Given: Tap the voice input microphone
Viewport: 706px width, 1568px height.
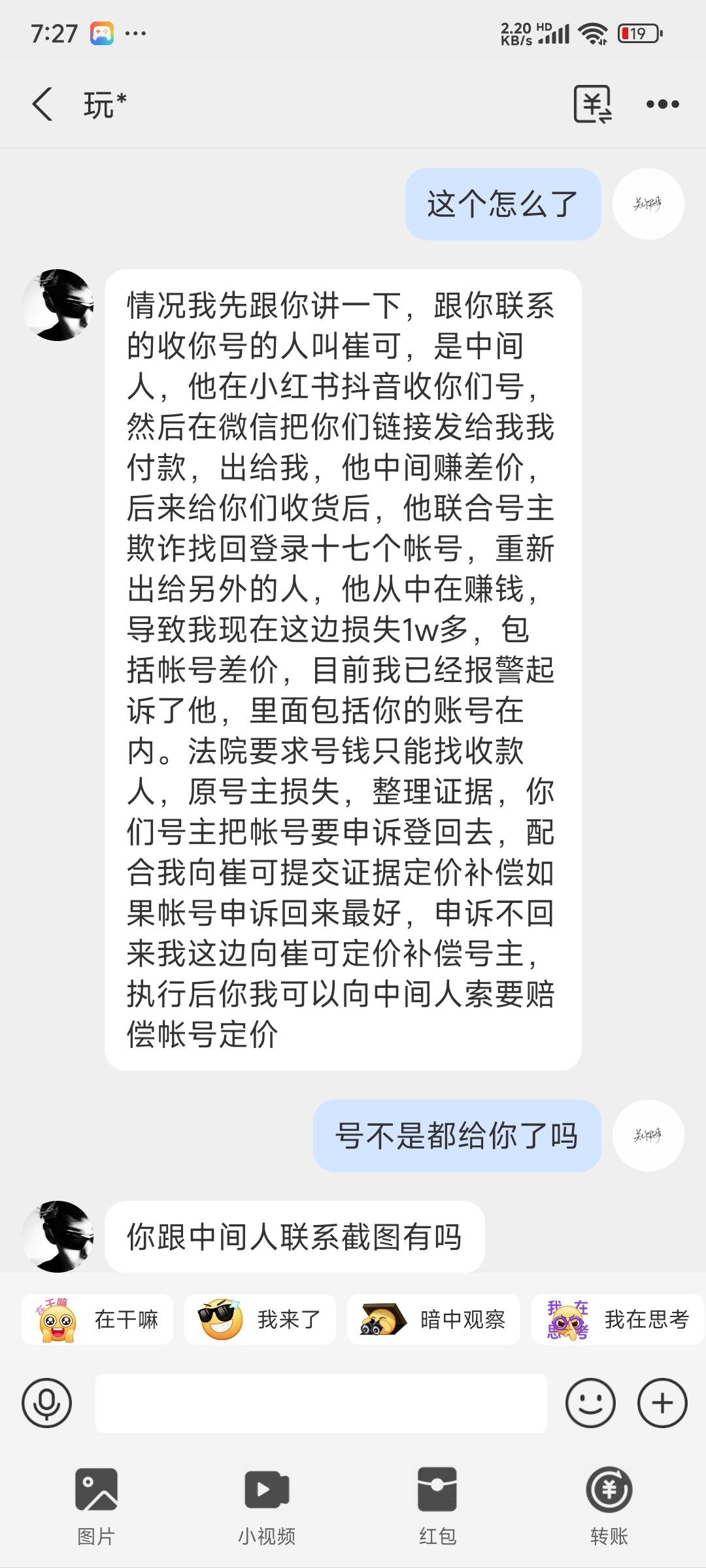Looking at the screenshot, I should [x=47, y=1403].
